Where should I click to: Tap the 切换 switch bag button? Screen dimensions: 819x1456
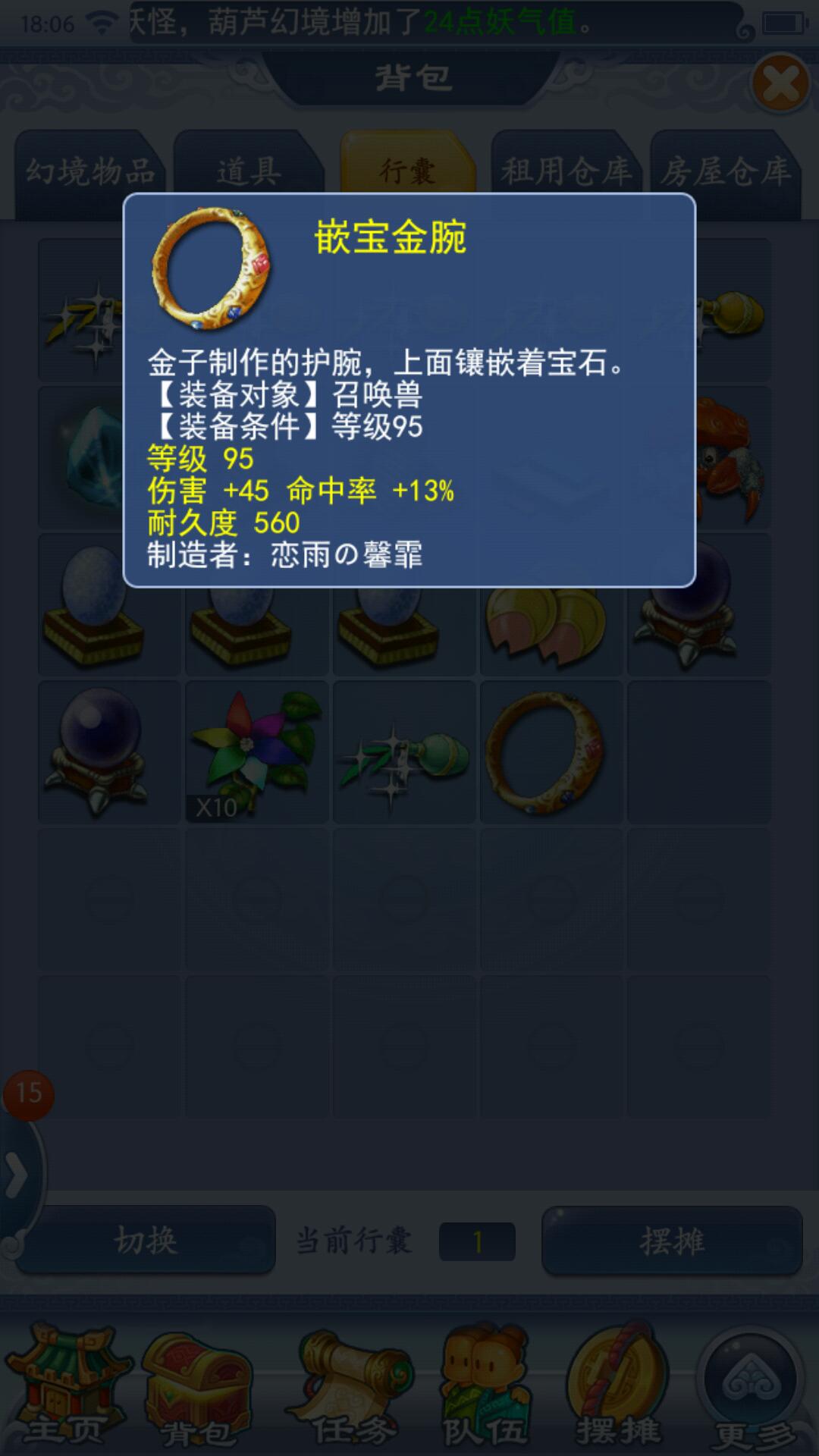146,1241
